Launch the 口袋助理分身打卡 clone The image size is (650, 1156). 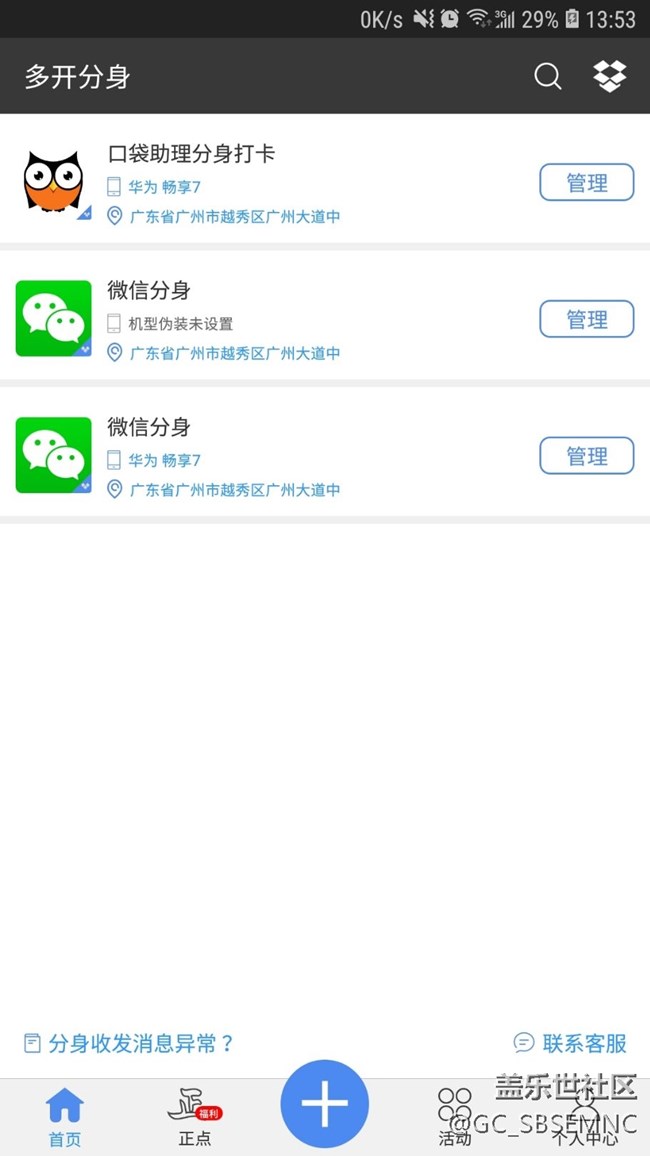(x=54, y=182)
